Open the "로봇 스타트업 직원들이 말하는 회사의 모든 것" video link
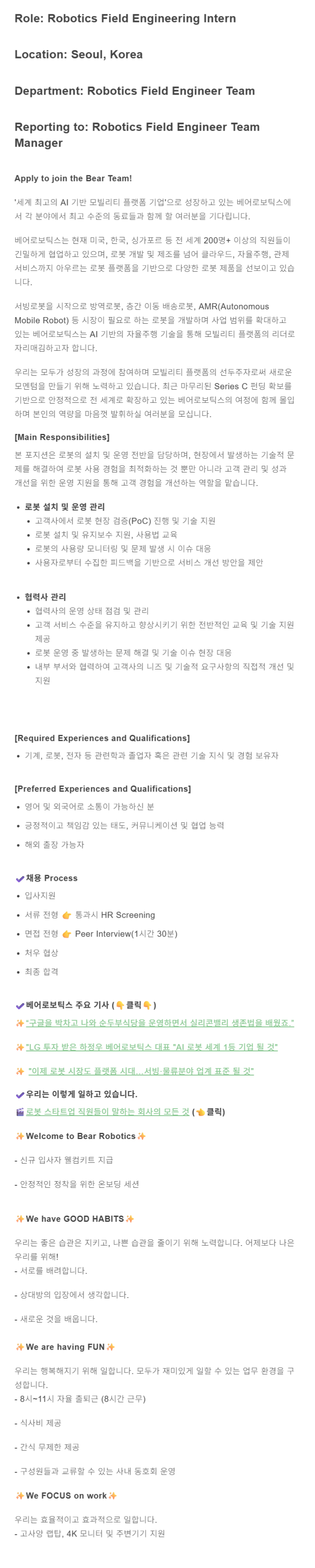 tap(107, 1112)
